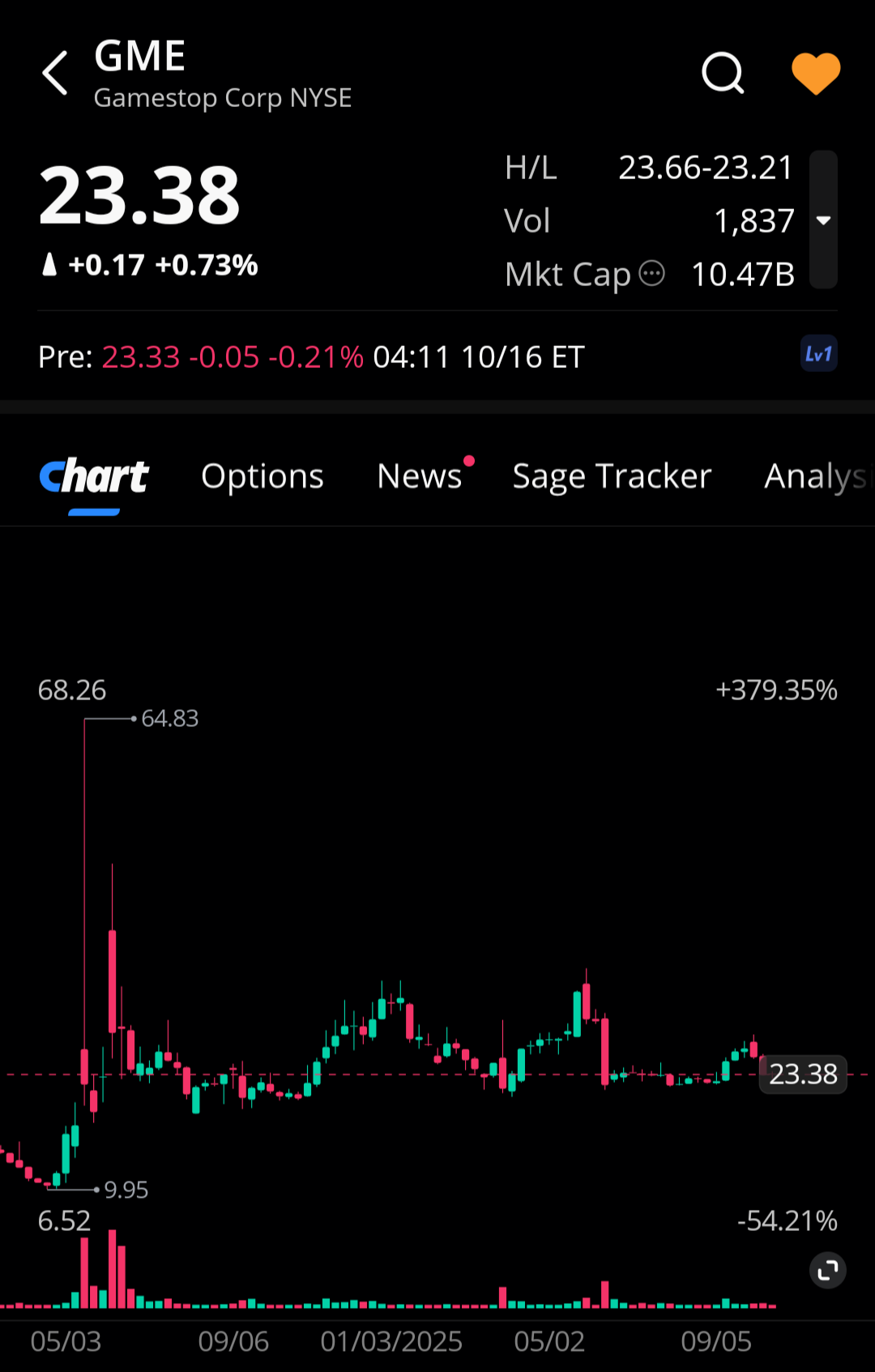The height and width of the screenshot is (1372, 875).
Task: Go back from the GME page
Action: tap(55, 74)
